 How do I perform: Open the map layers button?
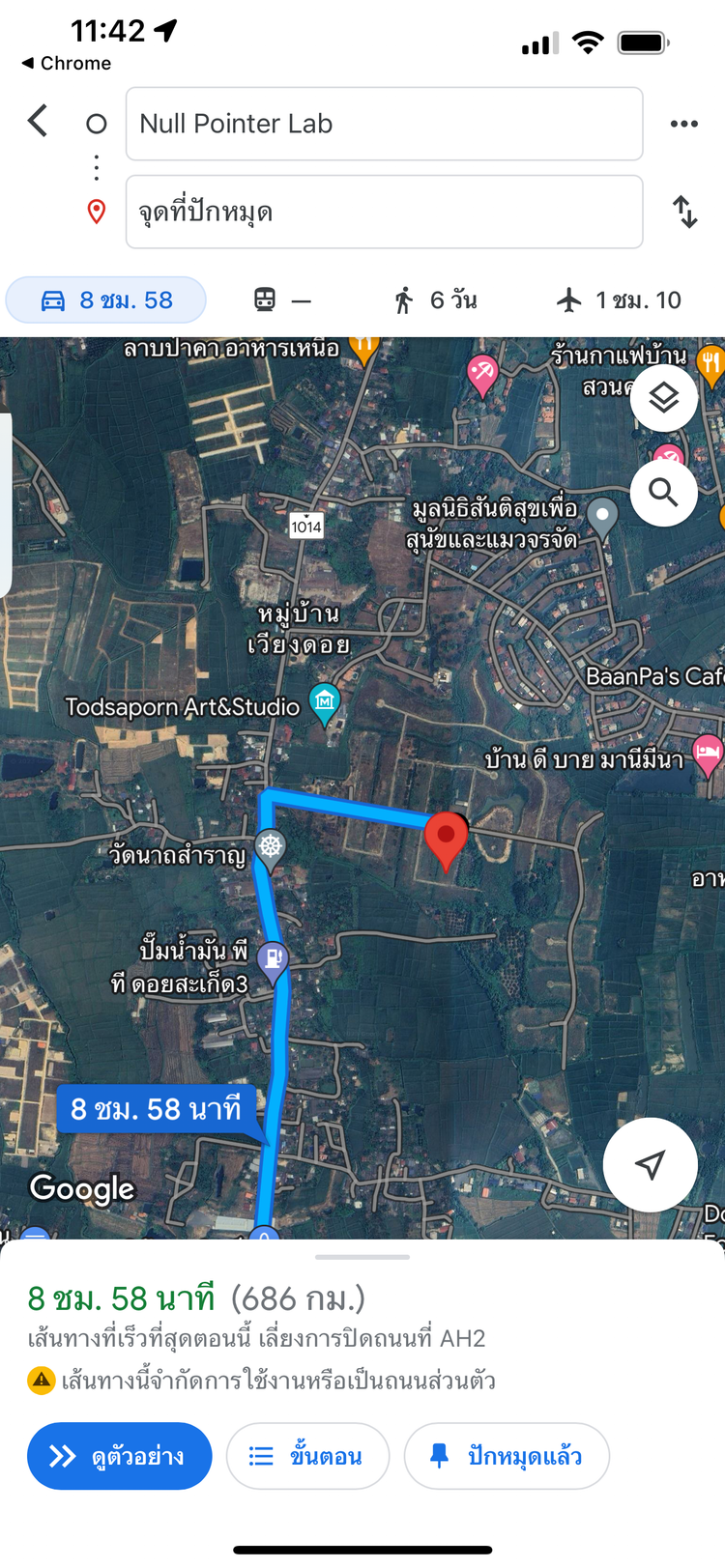tap(663, 398)
